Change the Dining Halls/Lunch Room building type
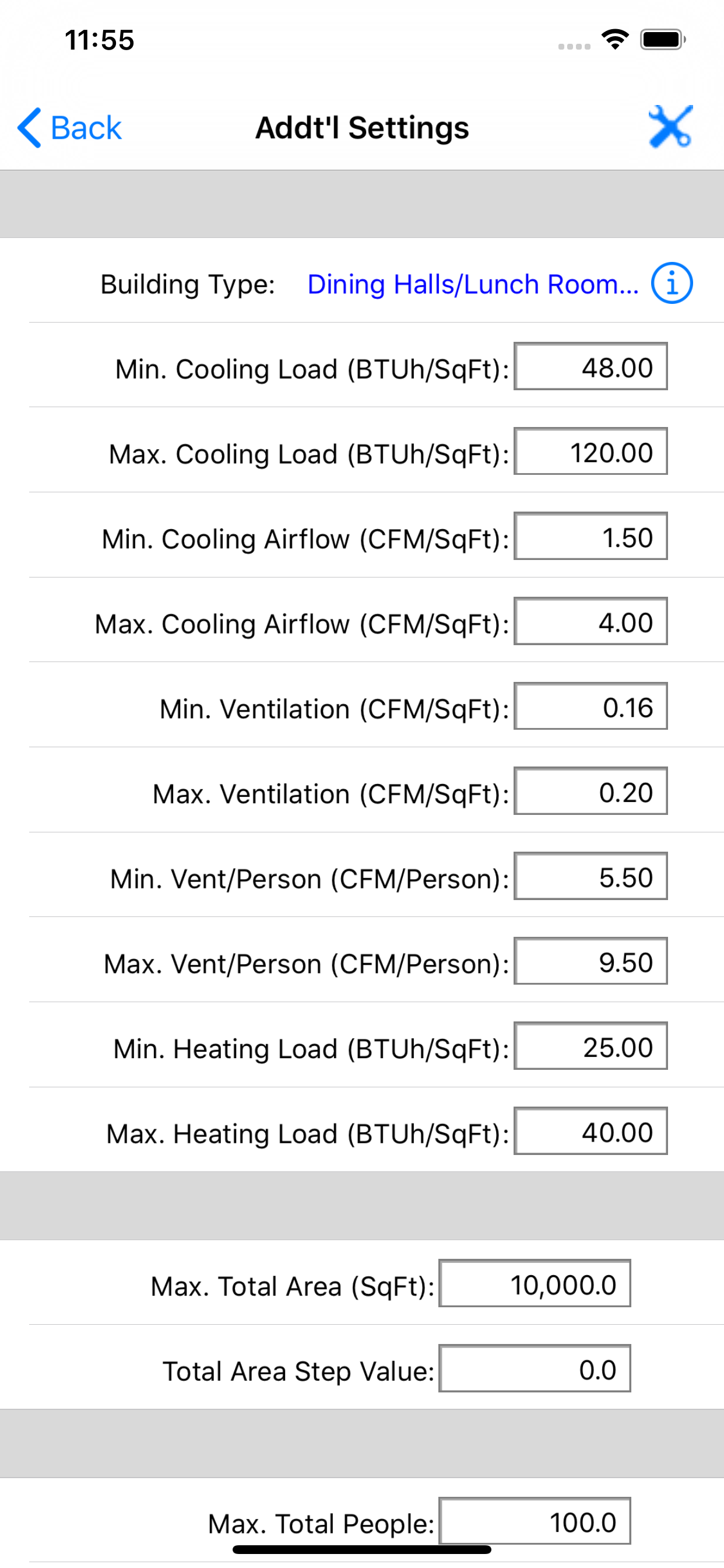This screenshot has height=1568, width=724. [473, 284]
